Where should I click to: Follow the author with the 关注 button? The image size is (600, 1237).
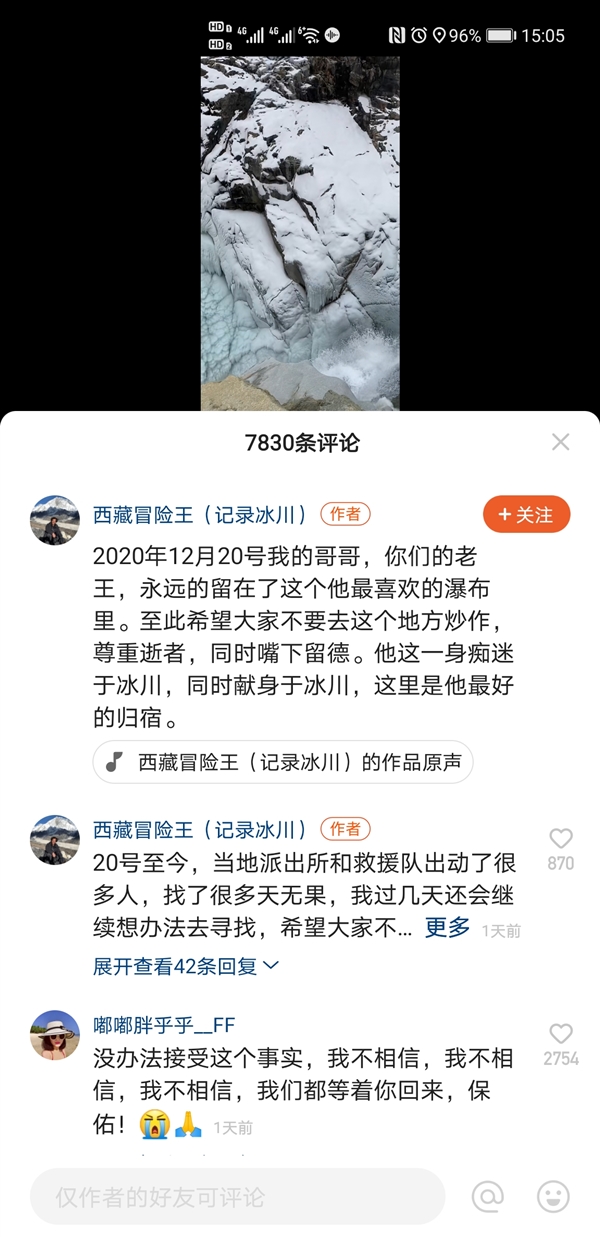click(x=526, y=514)
